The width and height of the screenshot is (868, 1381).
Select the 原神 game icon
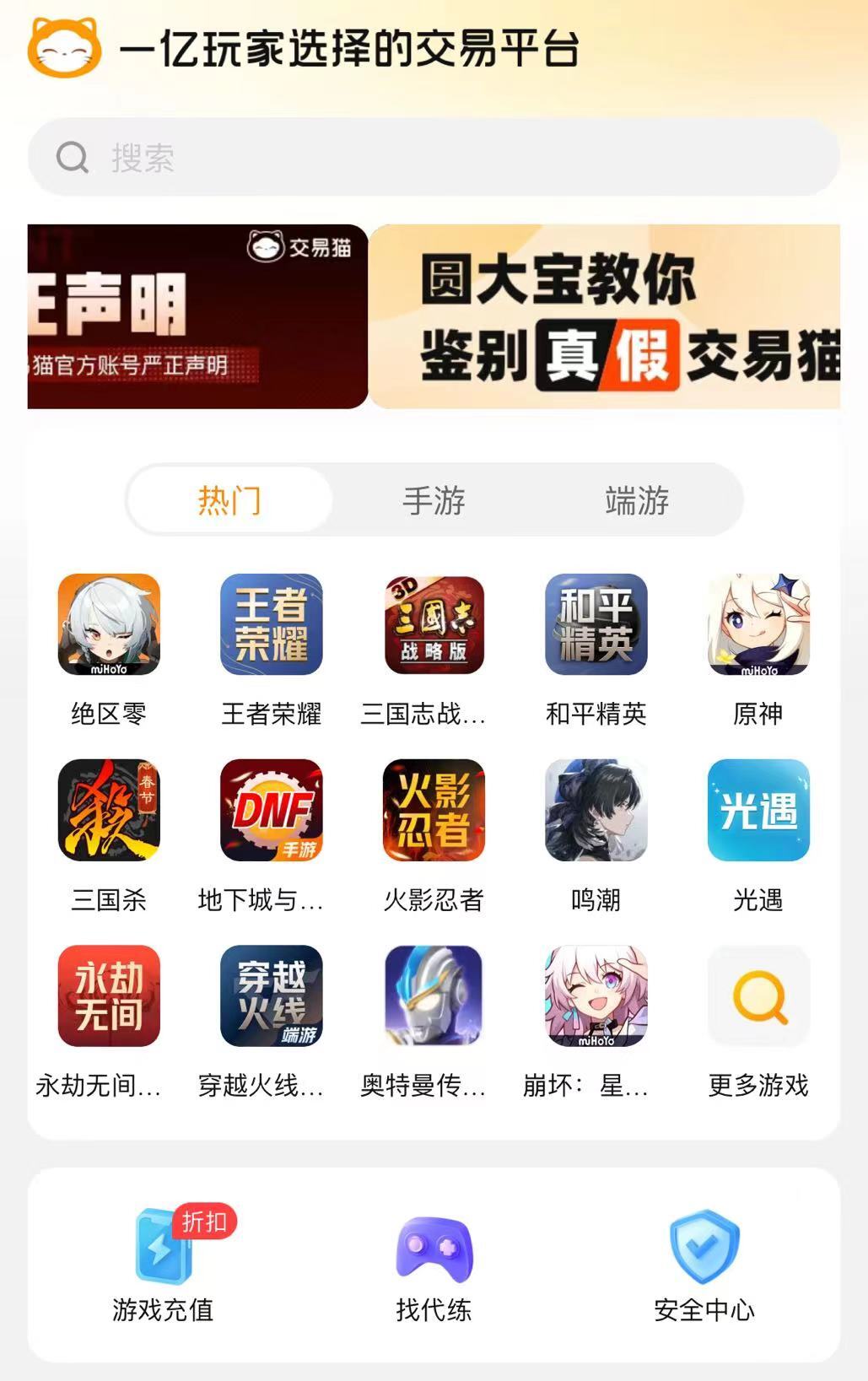pyautogui.click(x=758, y=624)
